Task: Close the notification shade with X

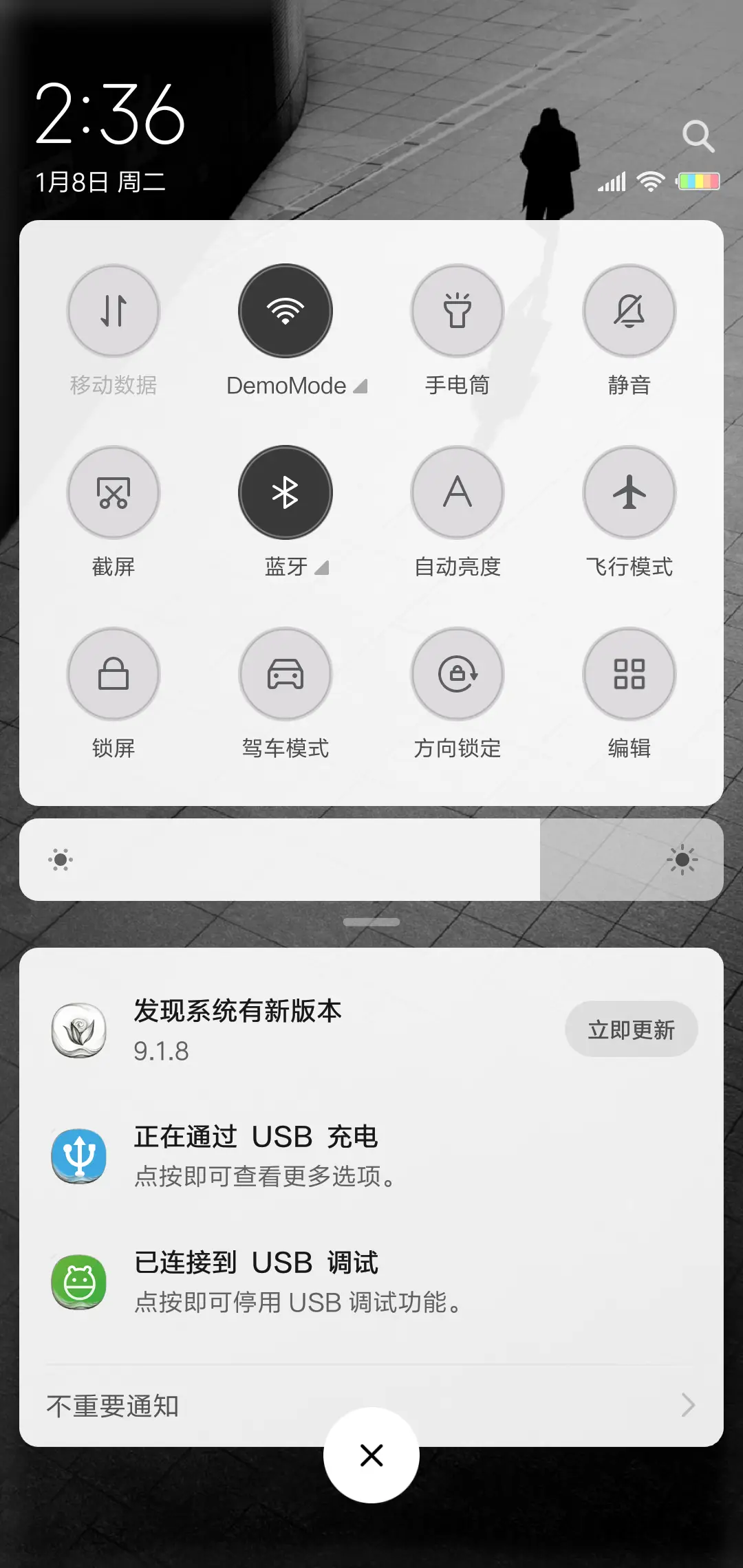Action: 371,1455
